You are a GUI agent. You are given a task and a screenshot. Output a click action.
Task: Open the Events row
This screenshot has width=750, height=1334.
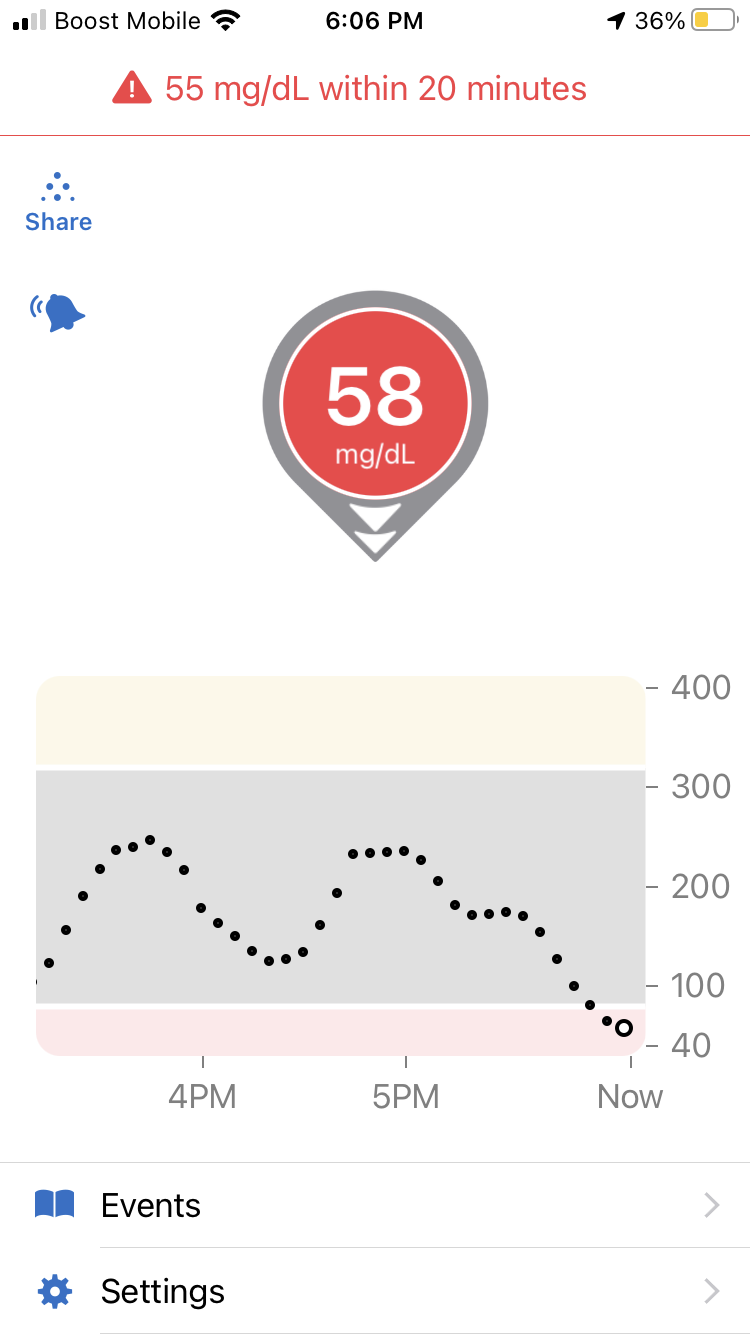375,1205
